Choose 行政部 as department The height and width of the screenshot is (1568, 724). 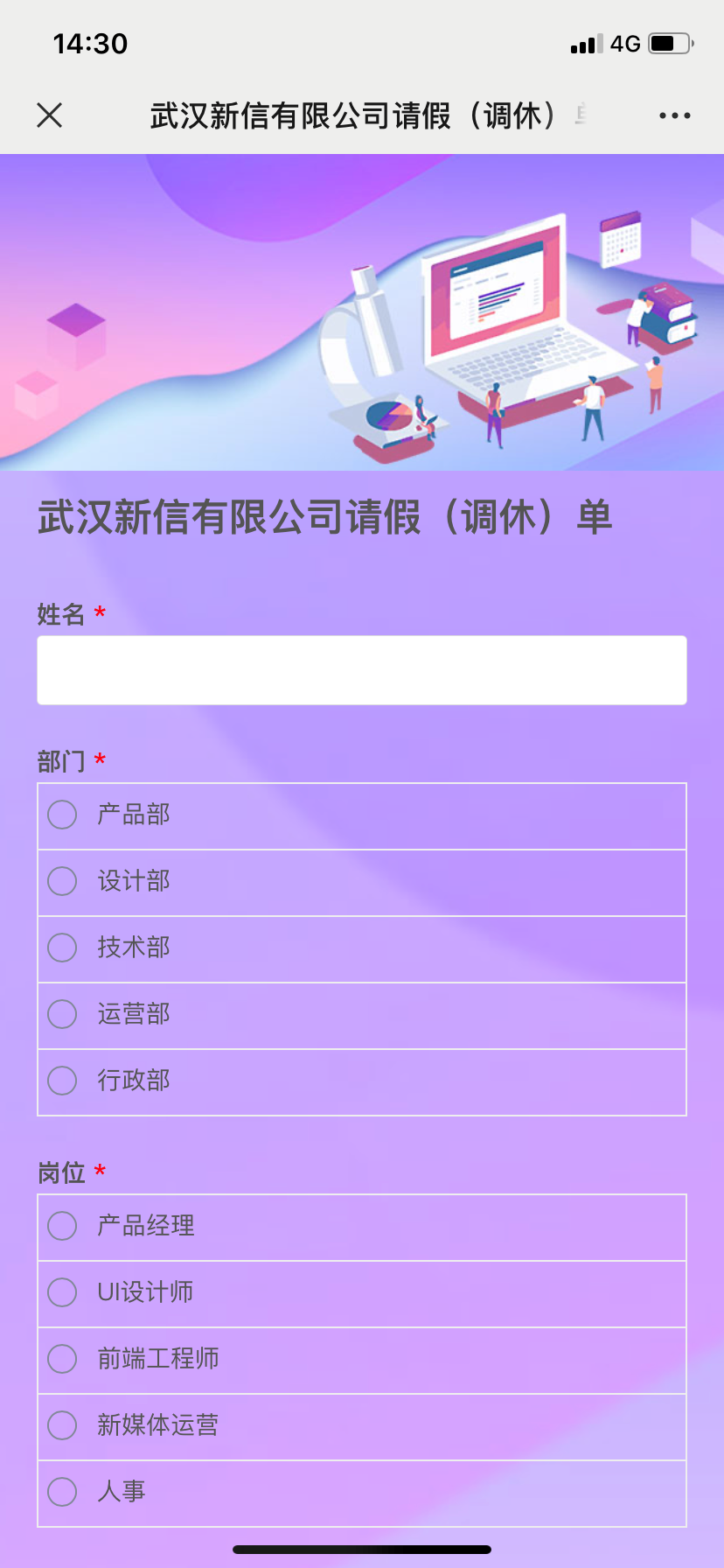[62, 1081]
